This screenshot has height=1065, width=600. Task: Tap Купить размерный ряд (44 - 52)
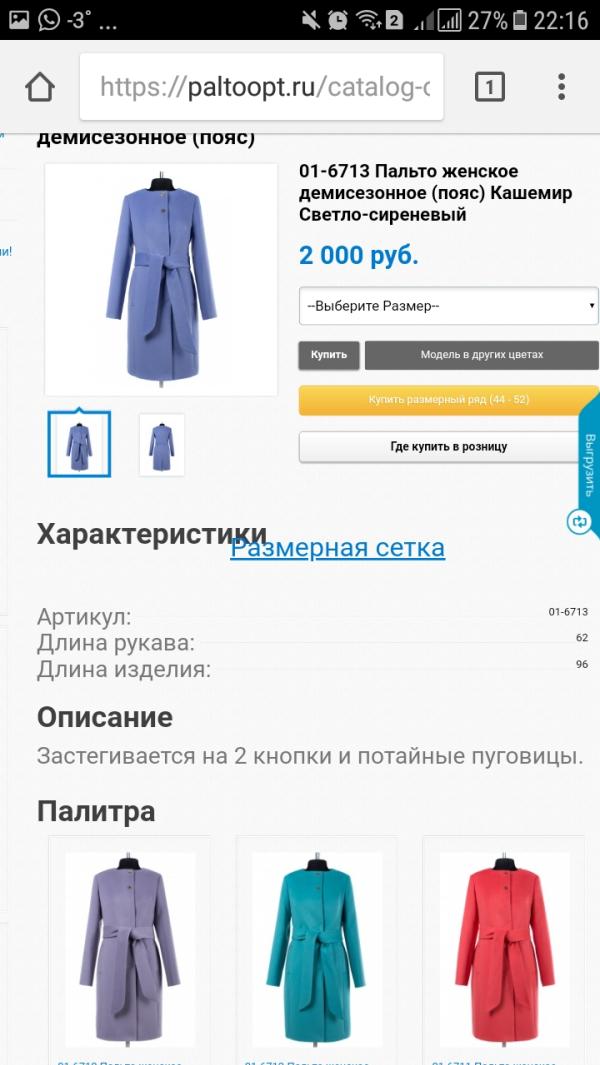coord(448,400)
